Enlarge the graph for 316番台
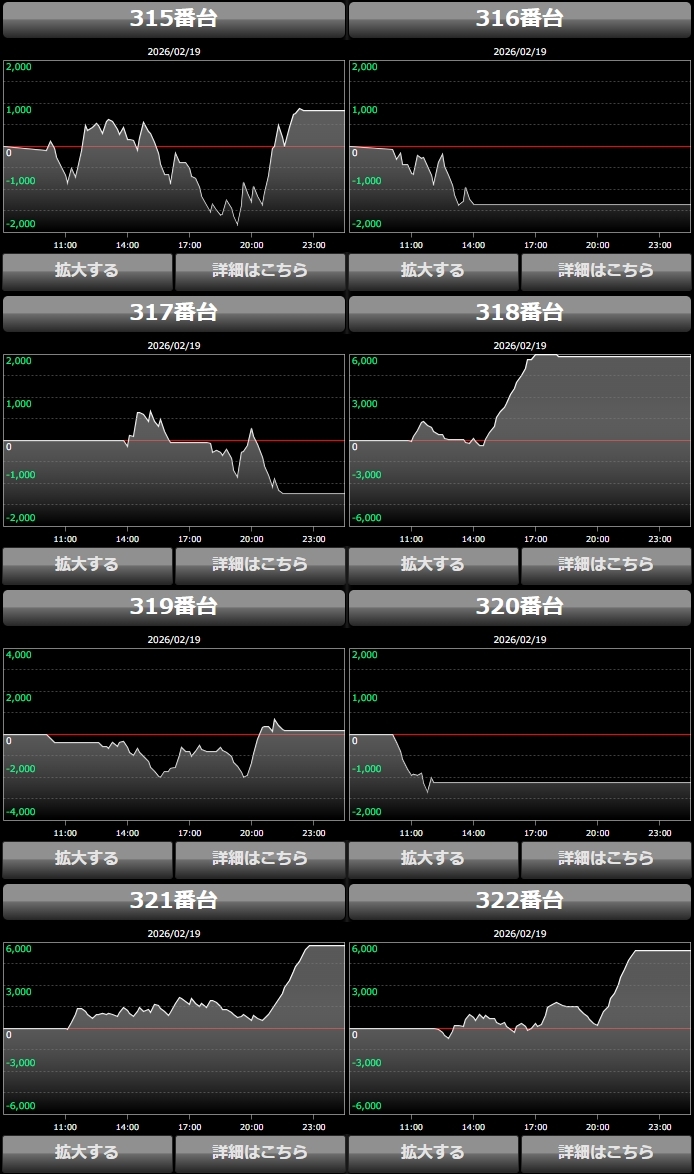694x1174 pixels. click(x=433, y=270)
